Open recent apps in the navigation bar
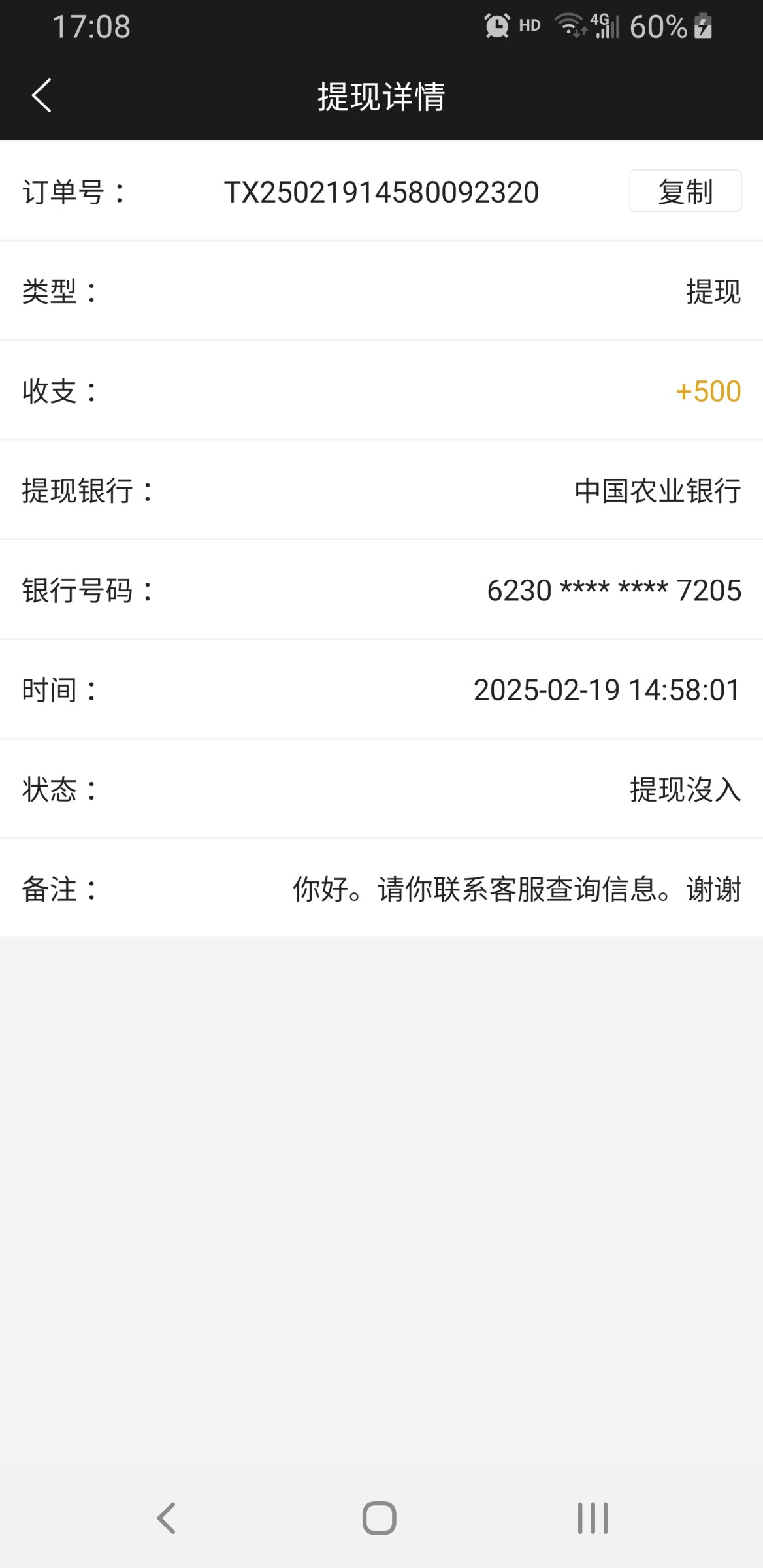Screen dimensions: 763x1568 tap(593, 1517)
